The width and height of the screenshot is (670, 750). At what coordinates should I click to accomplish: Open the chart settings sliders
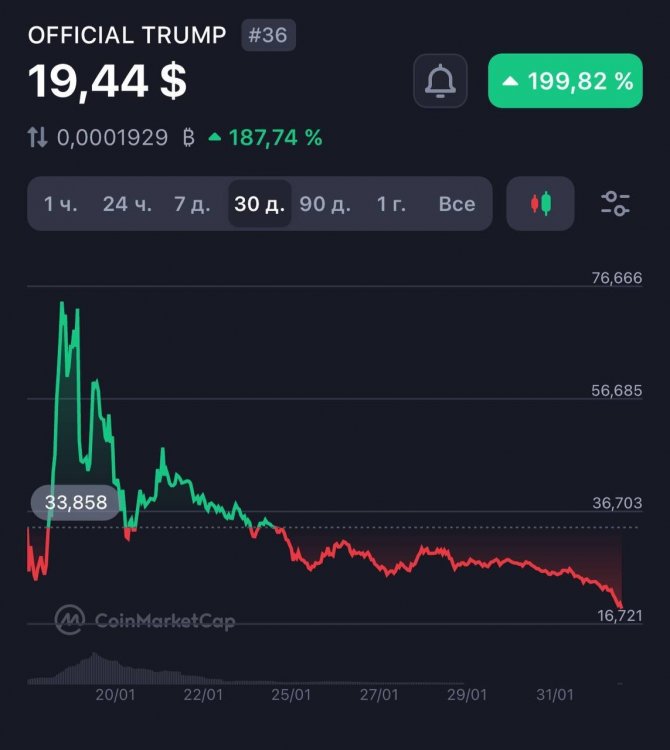tap(615, 204)
